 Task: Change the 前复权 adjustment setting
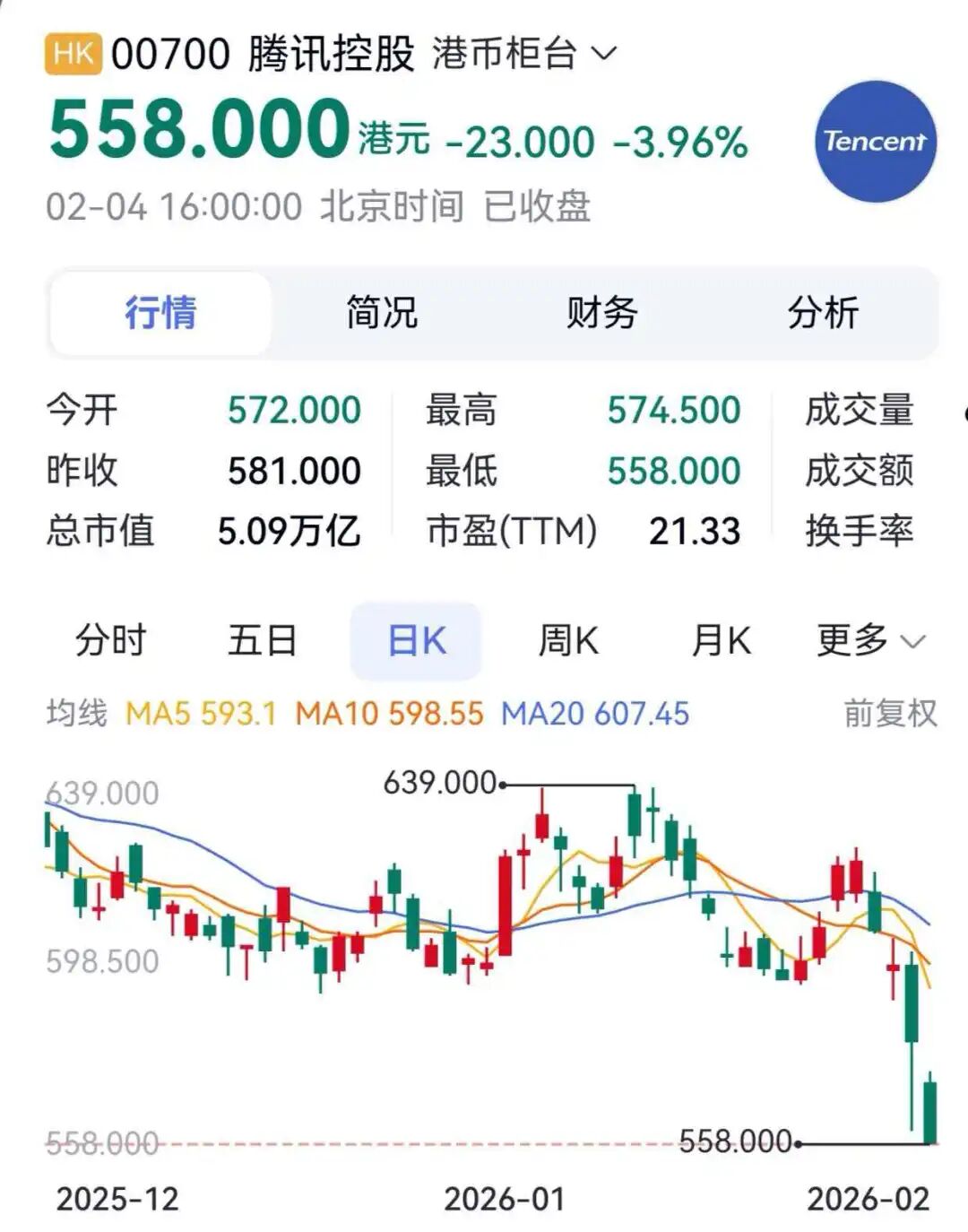[x=889, y=714]
